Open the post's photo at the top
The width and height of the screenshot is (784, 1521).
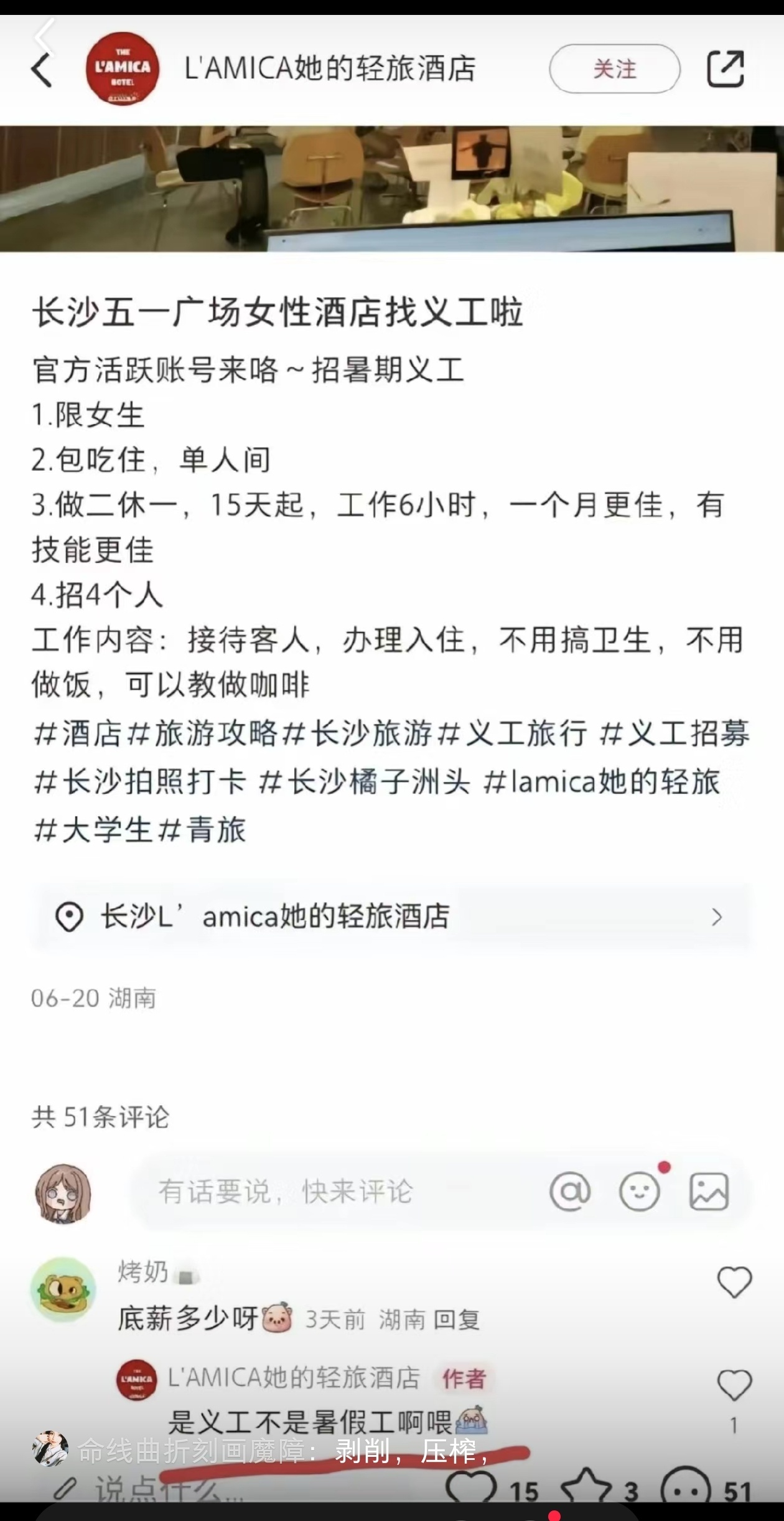(x=392, y=189)
